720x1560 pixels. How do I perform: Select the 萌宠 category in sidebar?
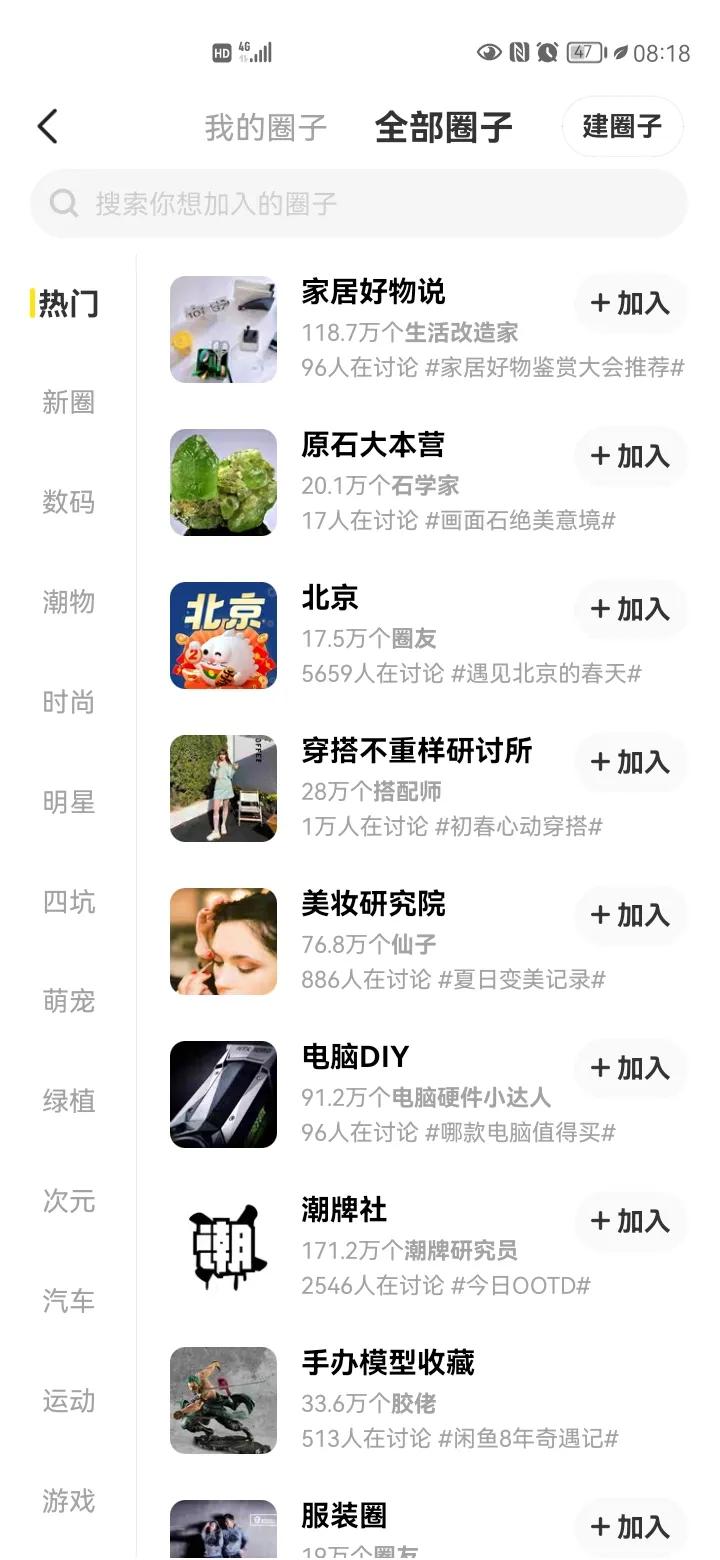click(x=68, y=1003)
